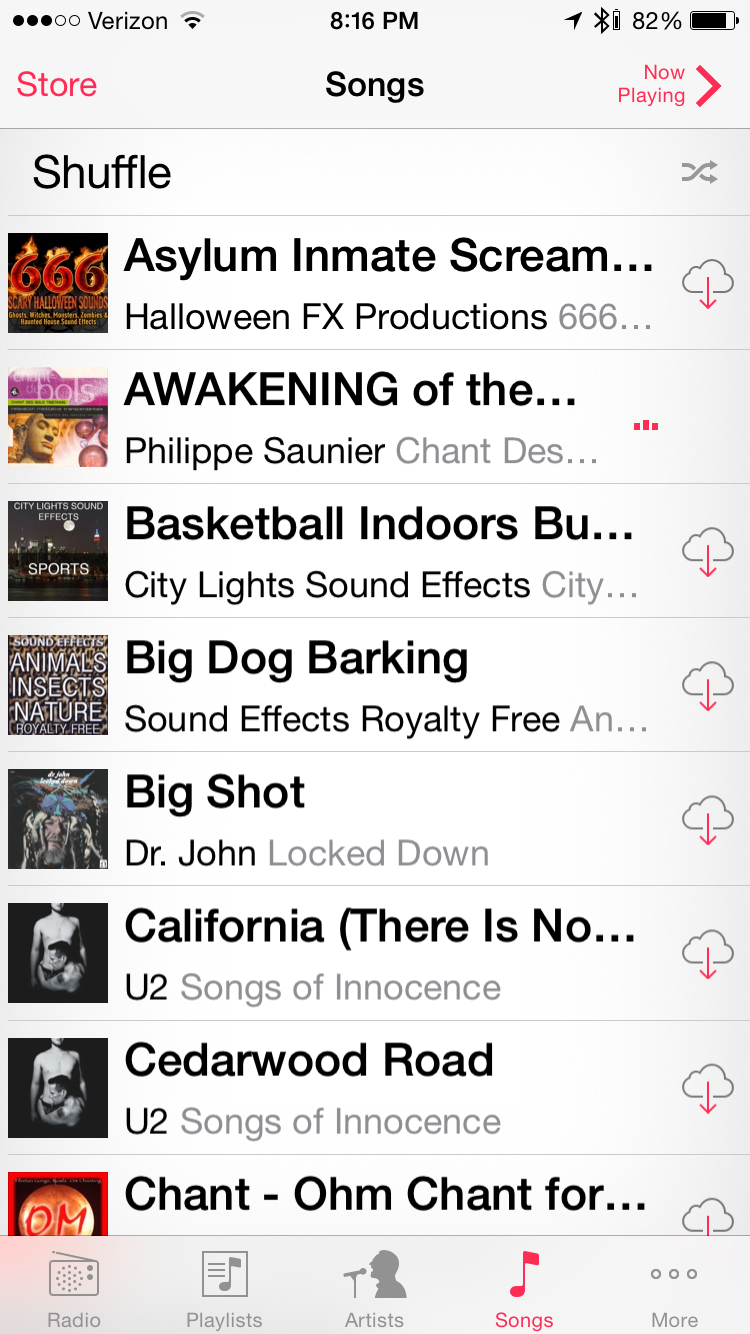Switch to the Artists tab
This screenshot has width=750, height=1334.
(374, 1290)
